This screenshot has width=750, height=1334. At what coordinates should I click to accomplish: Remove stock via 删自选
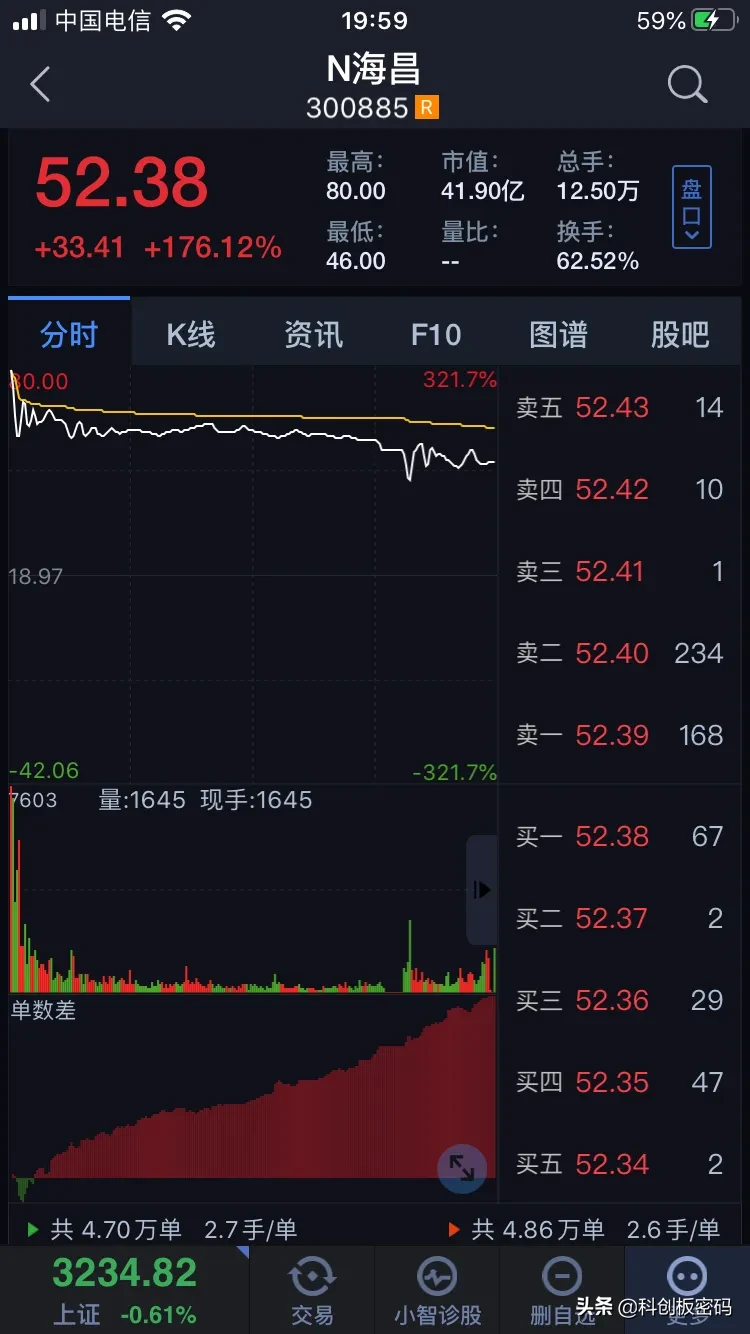(x=561, y=1291)
